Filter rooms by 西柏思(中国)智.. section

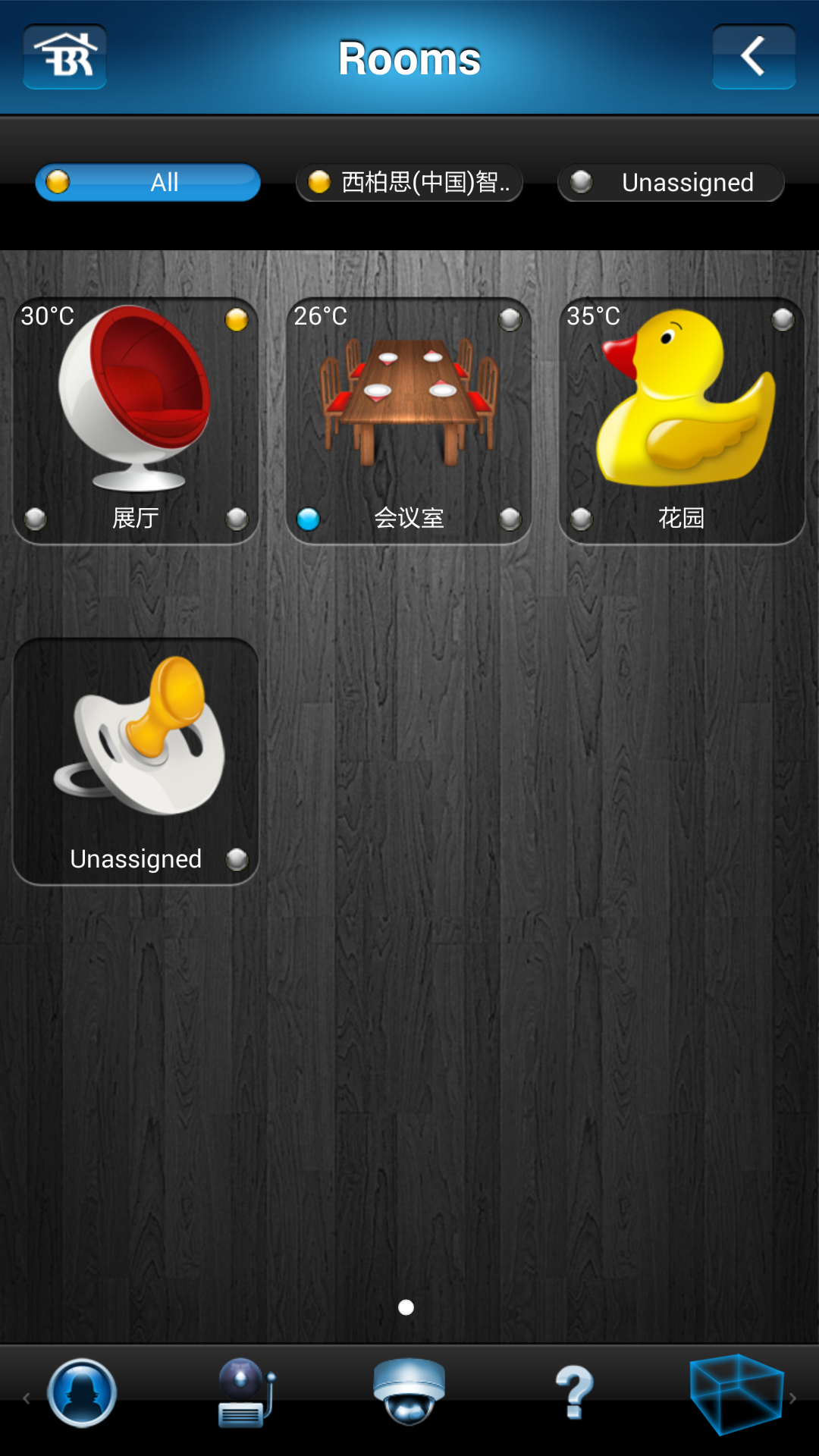pyautogui.click(x=409, y=183)
